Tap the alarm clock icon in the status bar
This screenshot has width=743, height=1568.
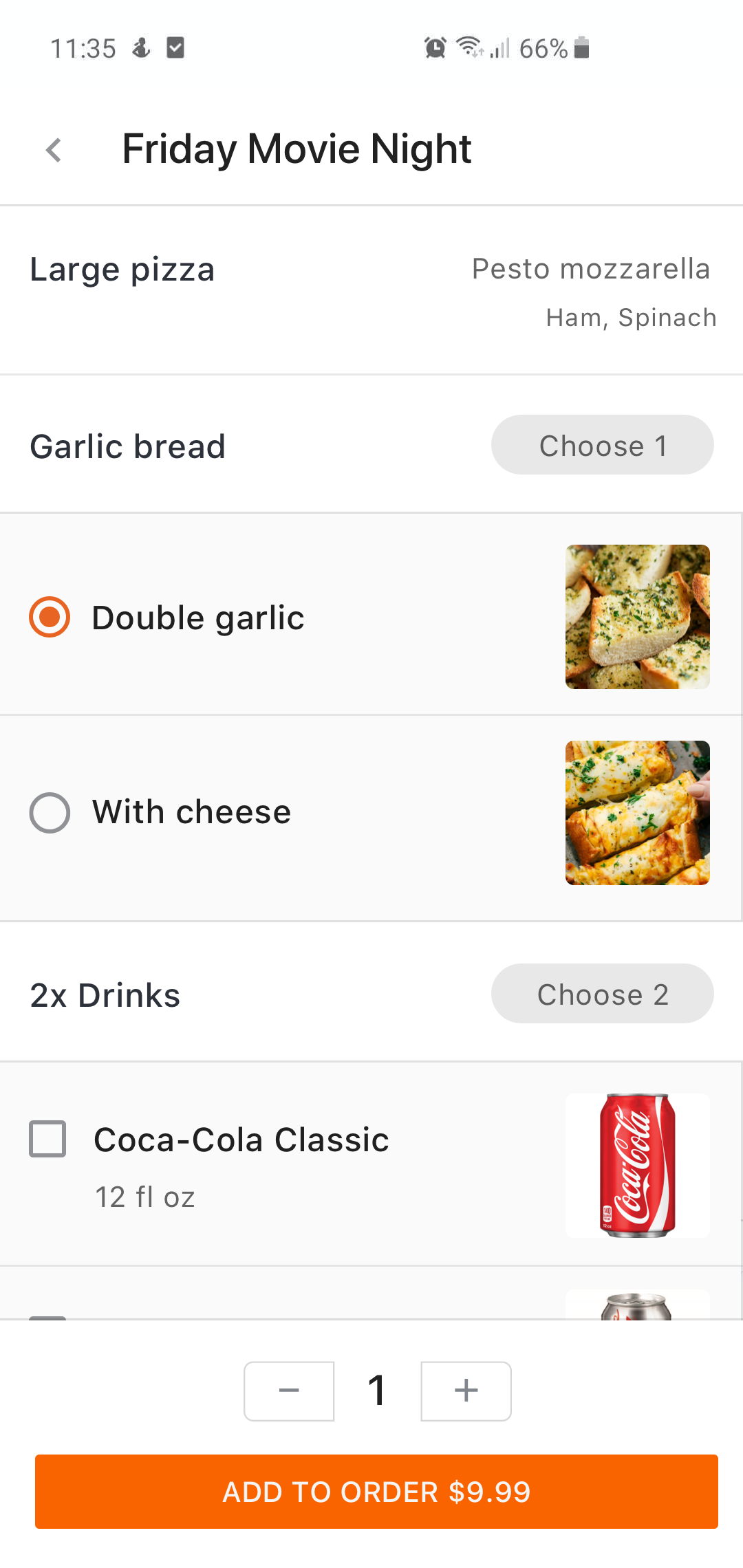click(434, 47)
